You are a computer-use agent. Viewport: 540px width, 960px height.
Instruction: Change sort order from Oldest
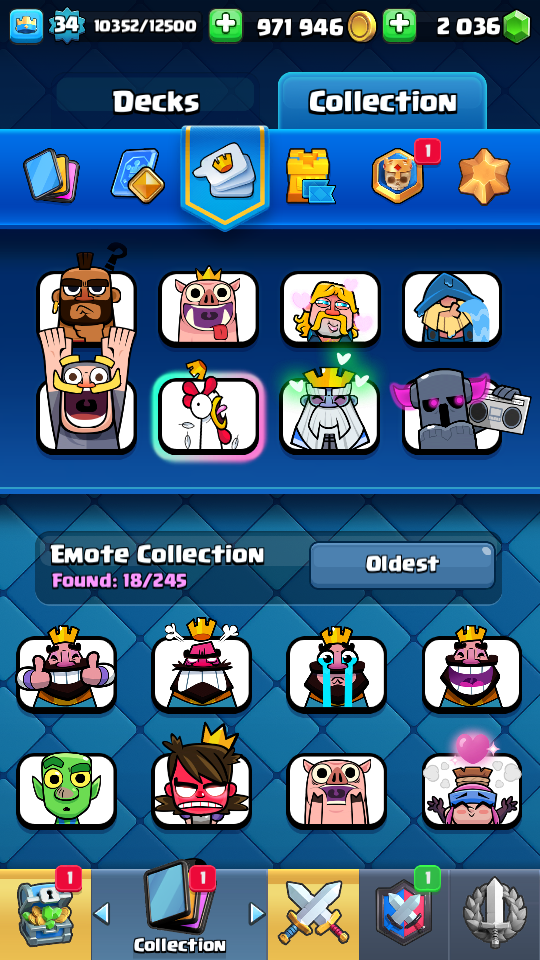click(x=402, y=564)
